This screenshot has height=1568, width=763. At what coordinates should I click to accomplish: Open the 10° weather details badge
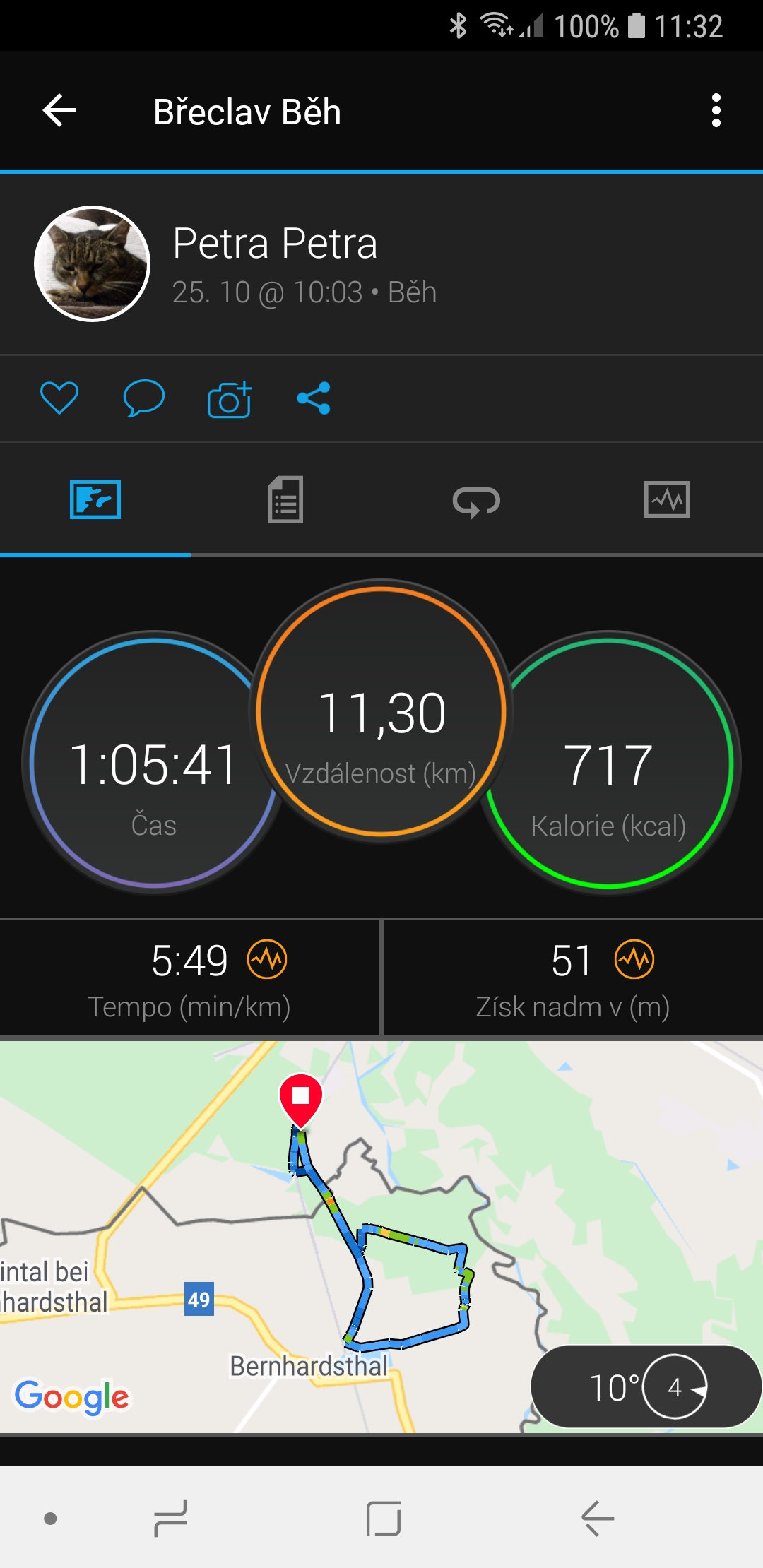(x=646, y=1386)
